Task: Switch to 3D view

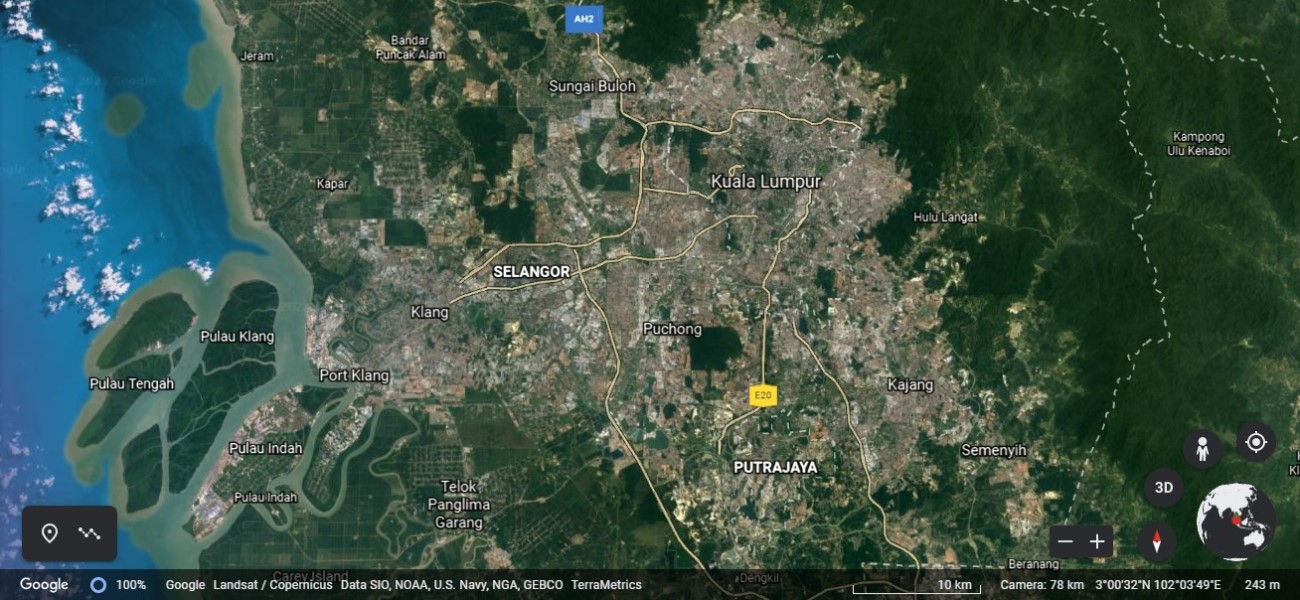Action: point(1163,488)
